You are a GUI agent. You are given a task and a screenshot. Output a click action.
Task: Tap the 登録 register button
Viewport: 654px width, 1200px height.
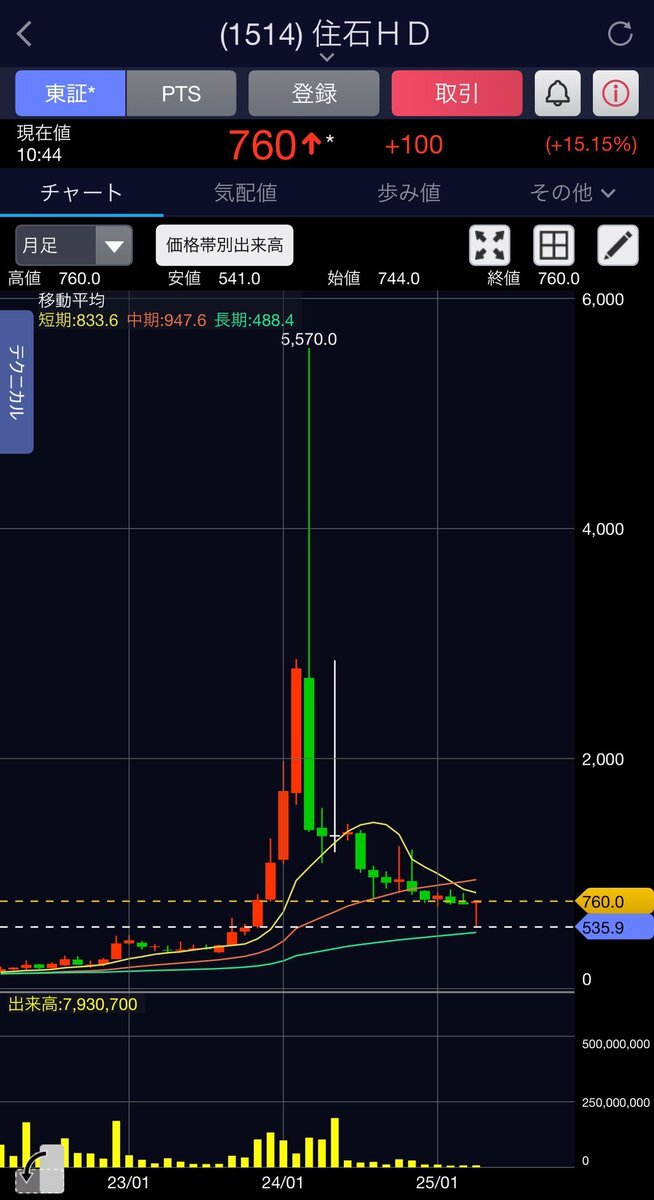314,94
